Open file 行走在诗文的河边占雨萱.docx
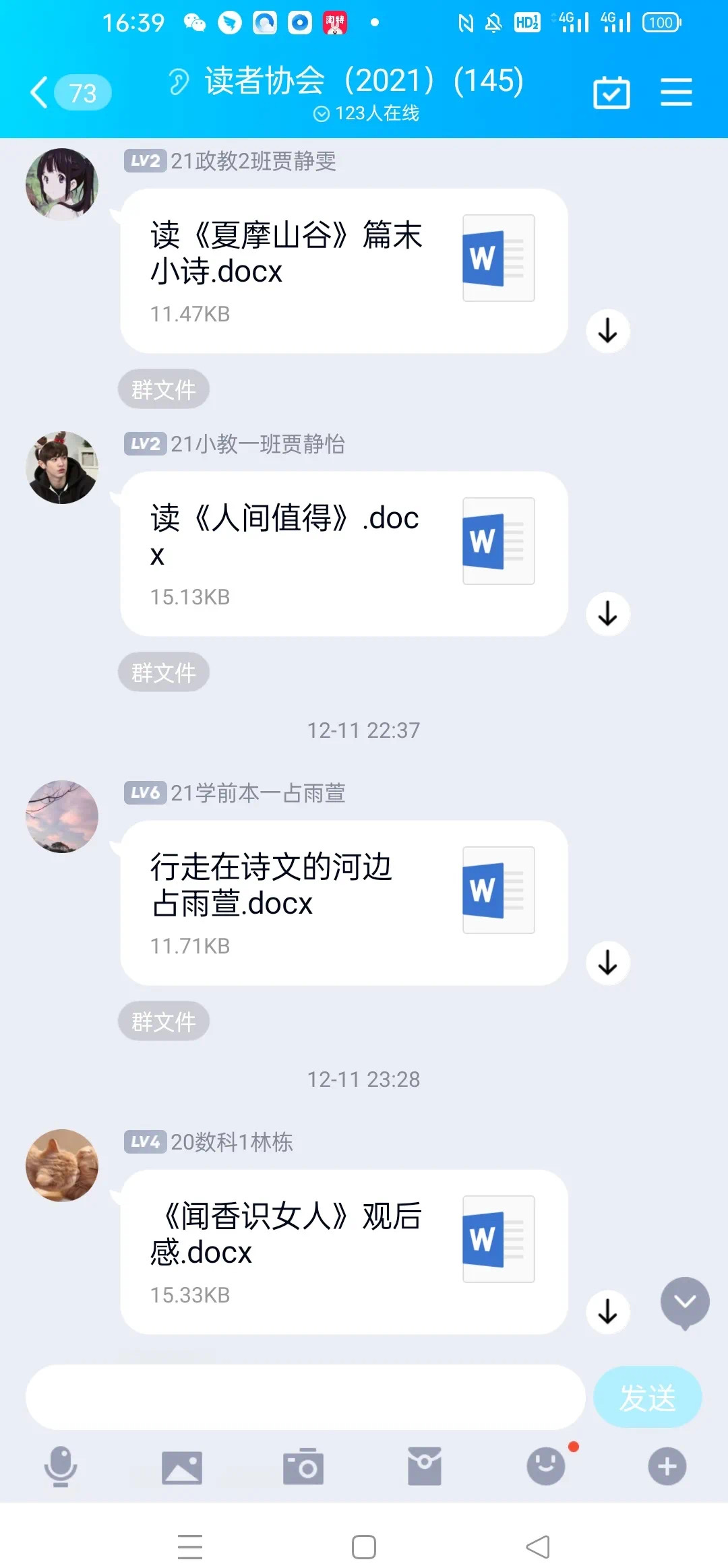This screenshot has width=728, height=1568. (x=344, y=903)
